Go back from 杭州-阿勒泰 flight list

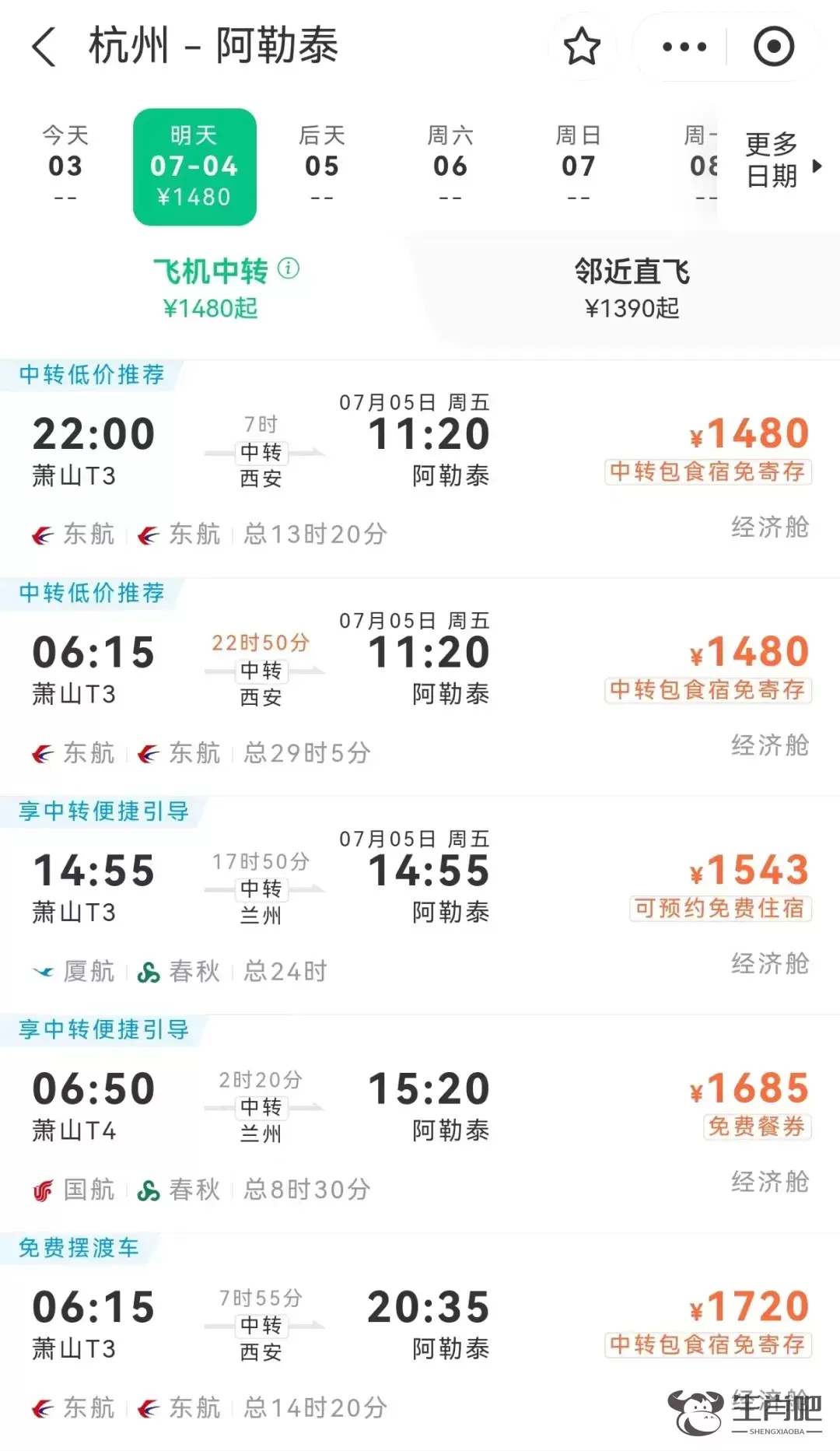coord(45,47)
